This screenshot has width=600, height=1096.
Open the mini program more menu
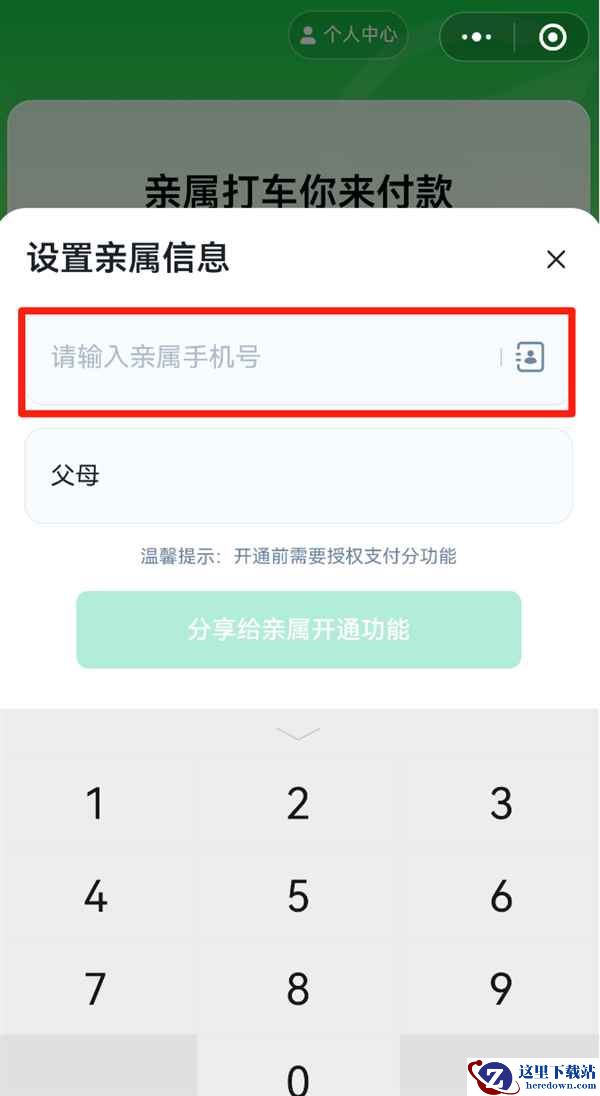(477, 37)
